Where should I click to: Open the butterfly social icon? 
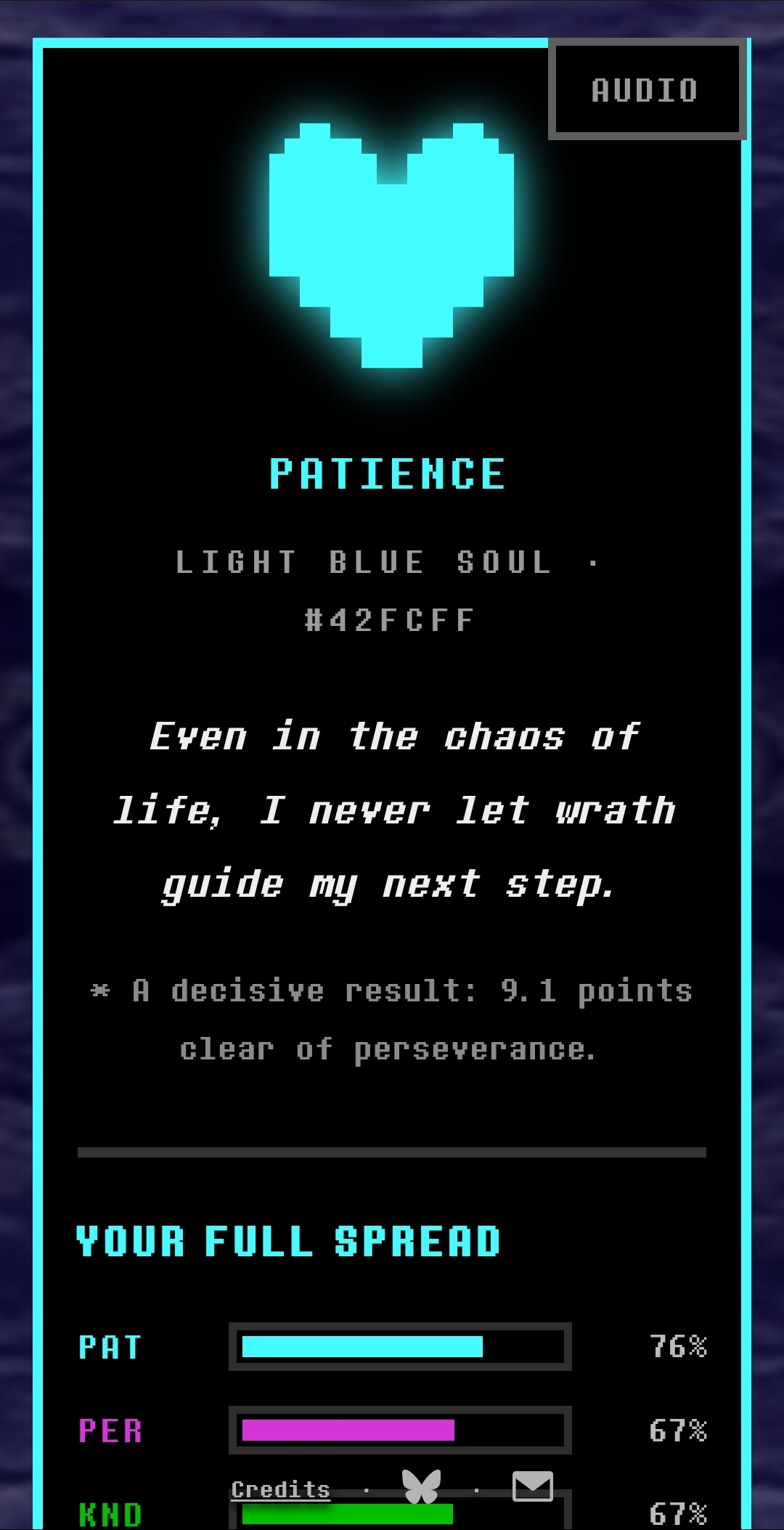pos(421,1486)
